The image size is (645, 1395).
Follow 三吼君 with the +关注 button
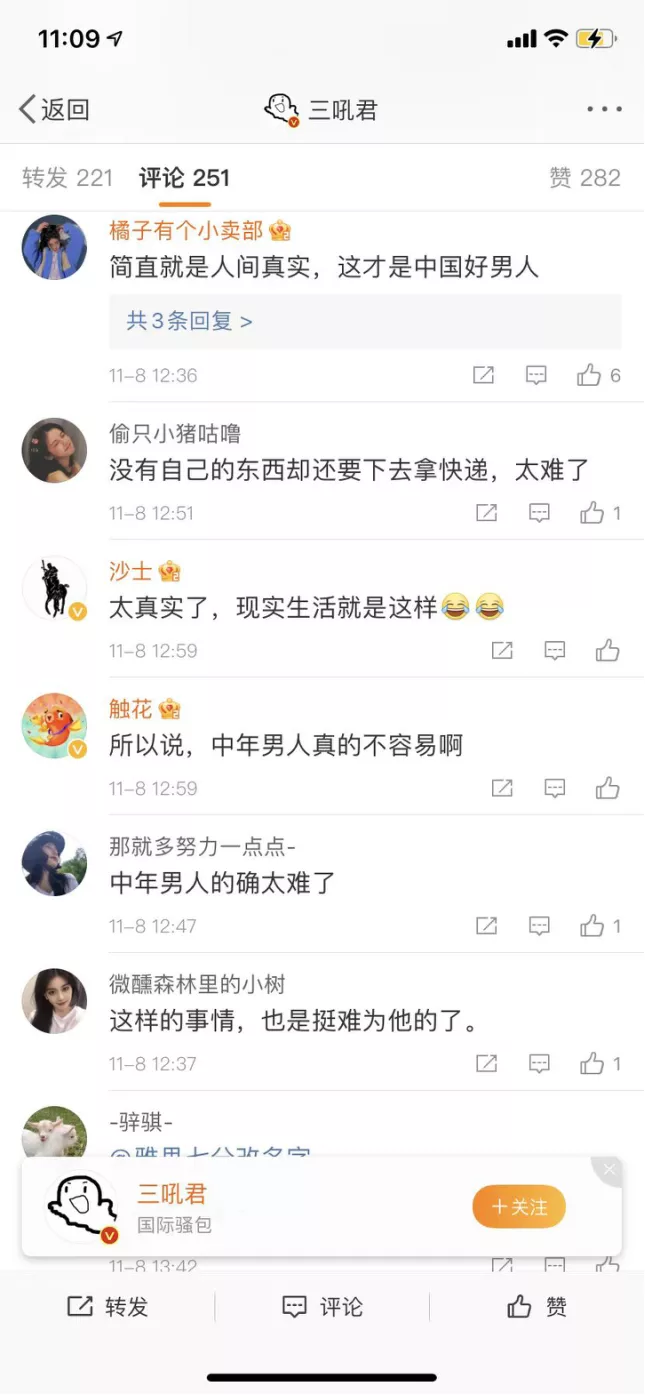pyautogui.click(x=519, y=1207)
